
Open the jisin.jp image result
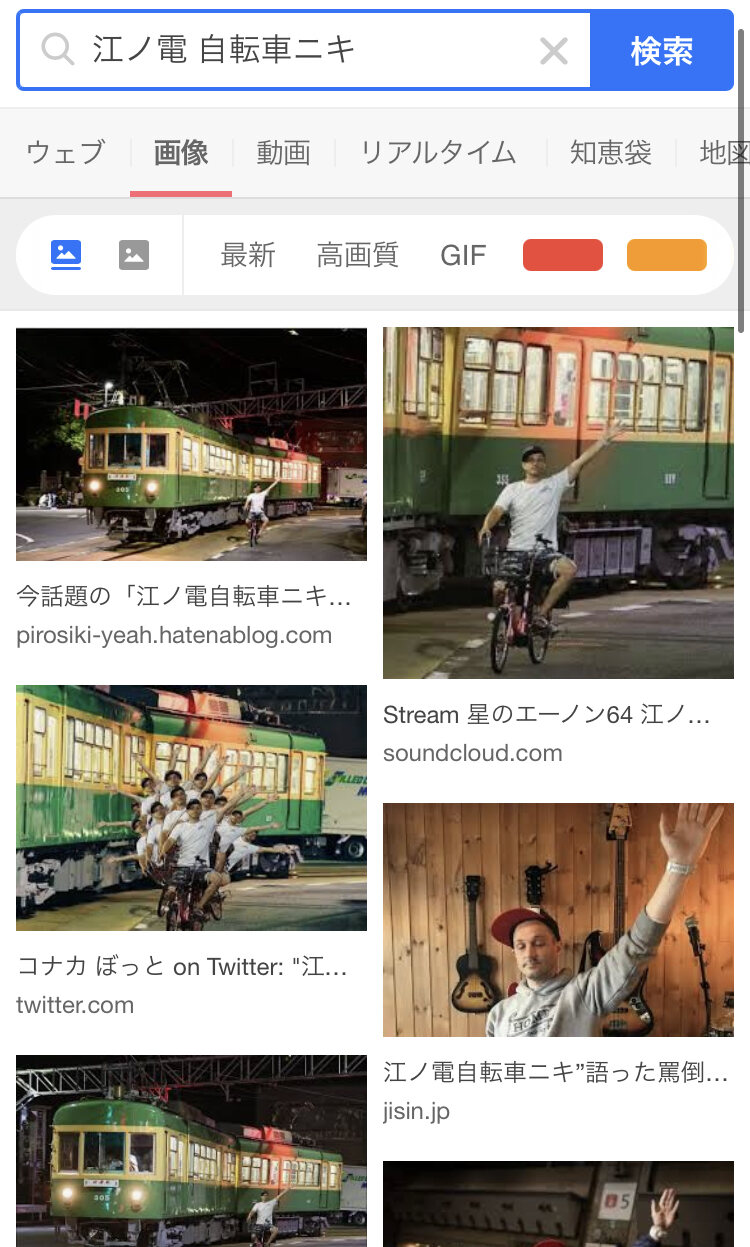[x=558, y=920]
